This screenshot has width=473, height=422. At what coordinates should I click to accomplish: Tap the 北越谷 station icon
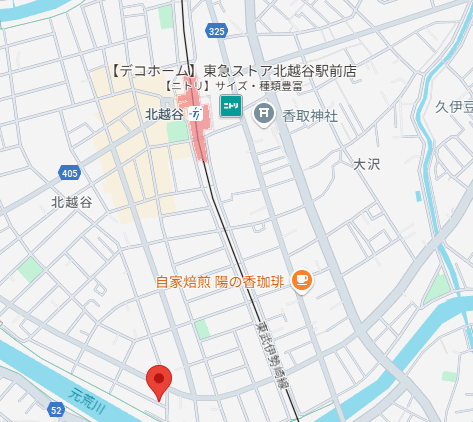coord(196,114)
